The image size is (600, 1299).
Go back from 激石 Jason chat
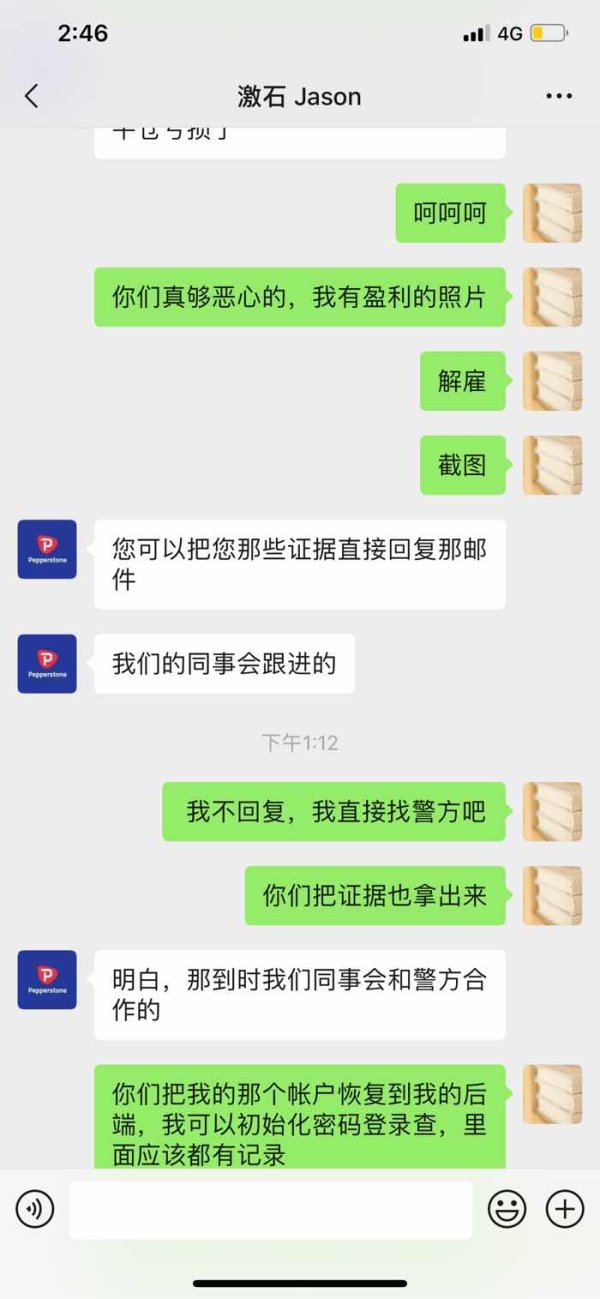[x=31, y=96]
